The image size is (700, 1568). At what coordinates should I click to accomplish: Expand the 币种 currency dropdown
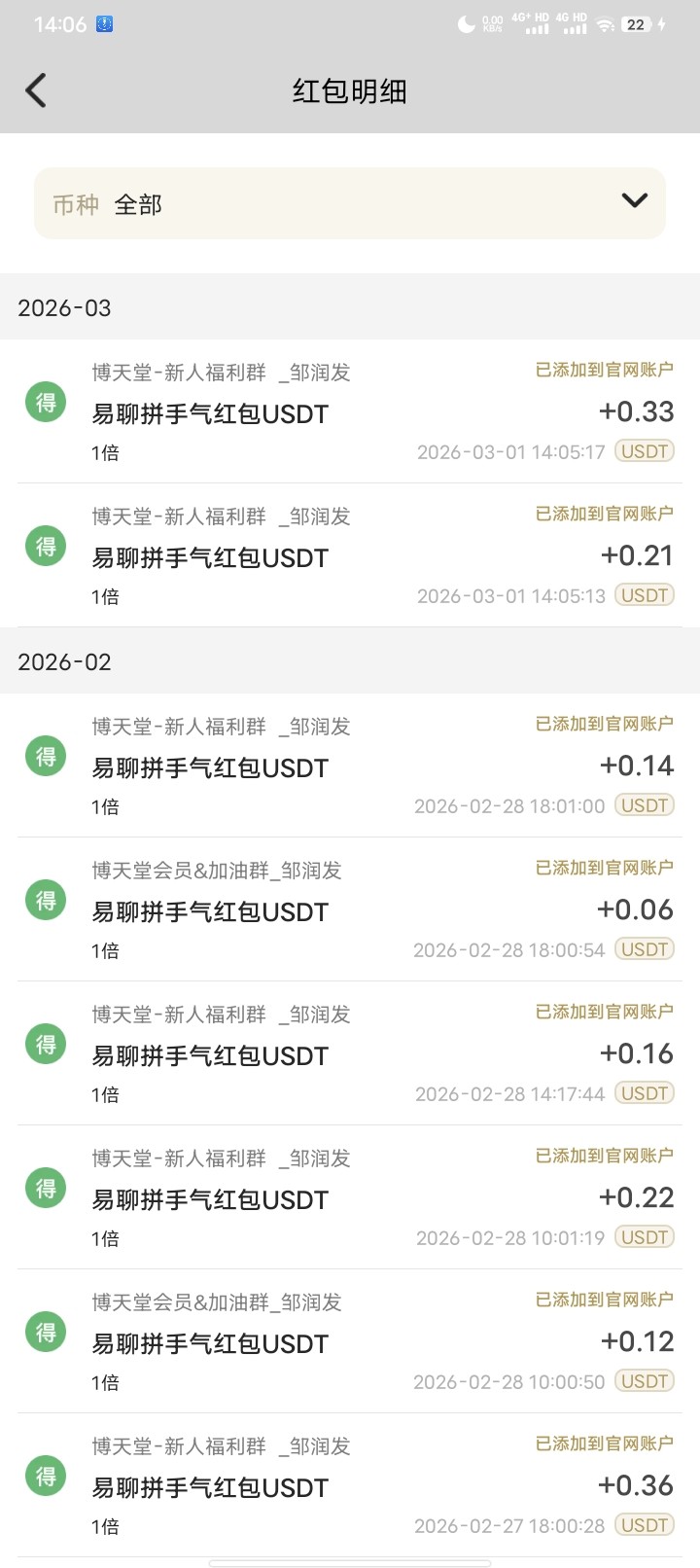(633, 201)
